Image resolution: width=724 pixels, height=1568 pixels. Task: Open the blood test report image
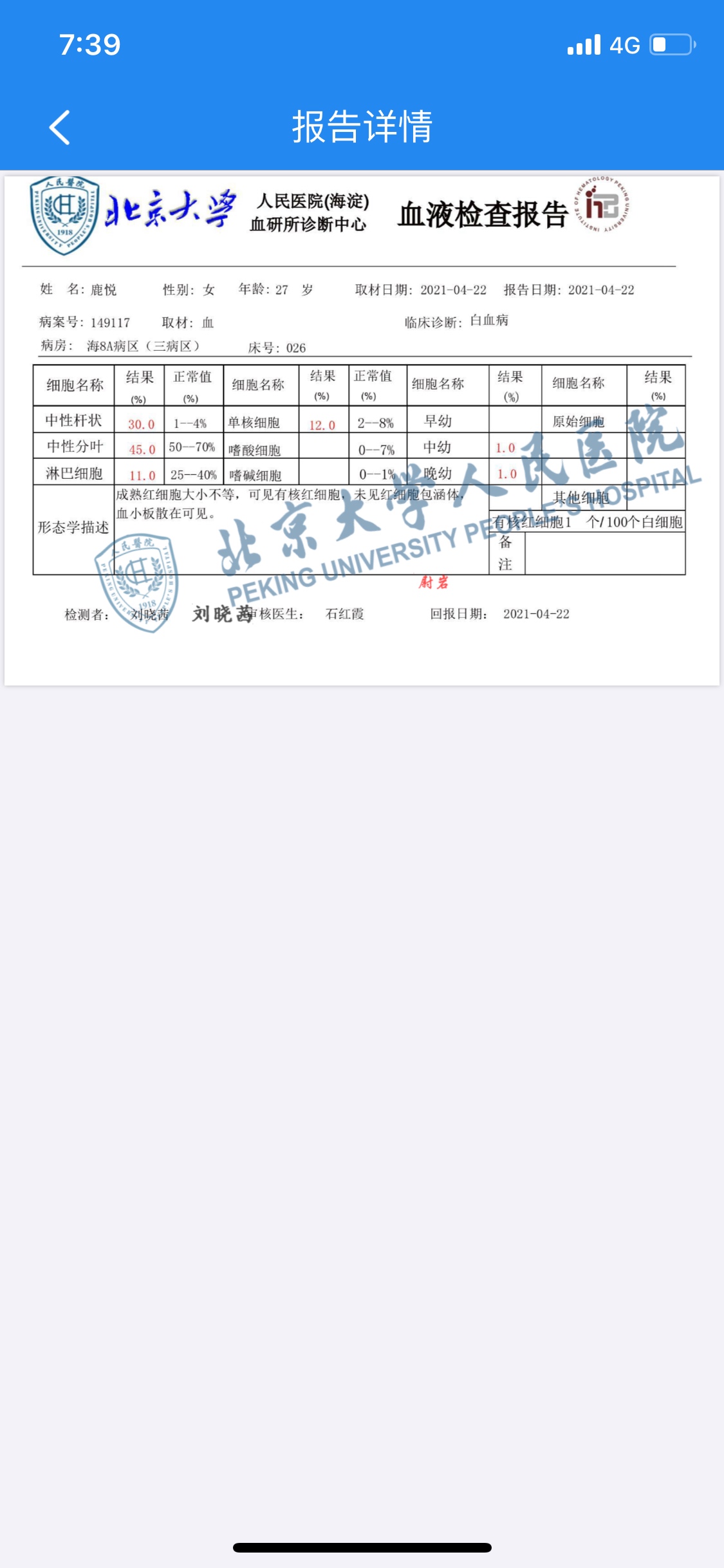[x=361, y=430]
